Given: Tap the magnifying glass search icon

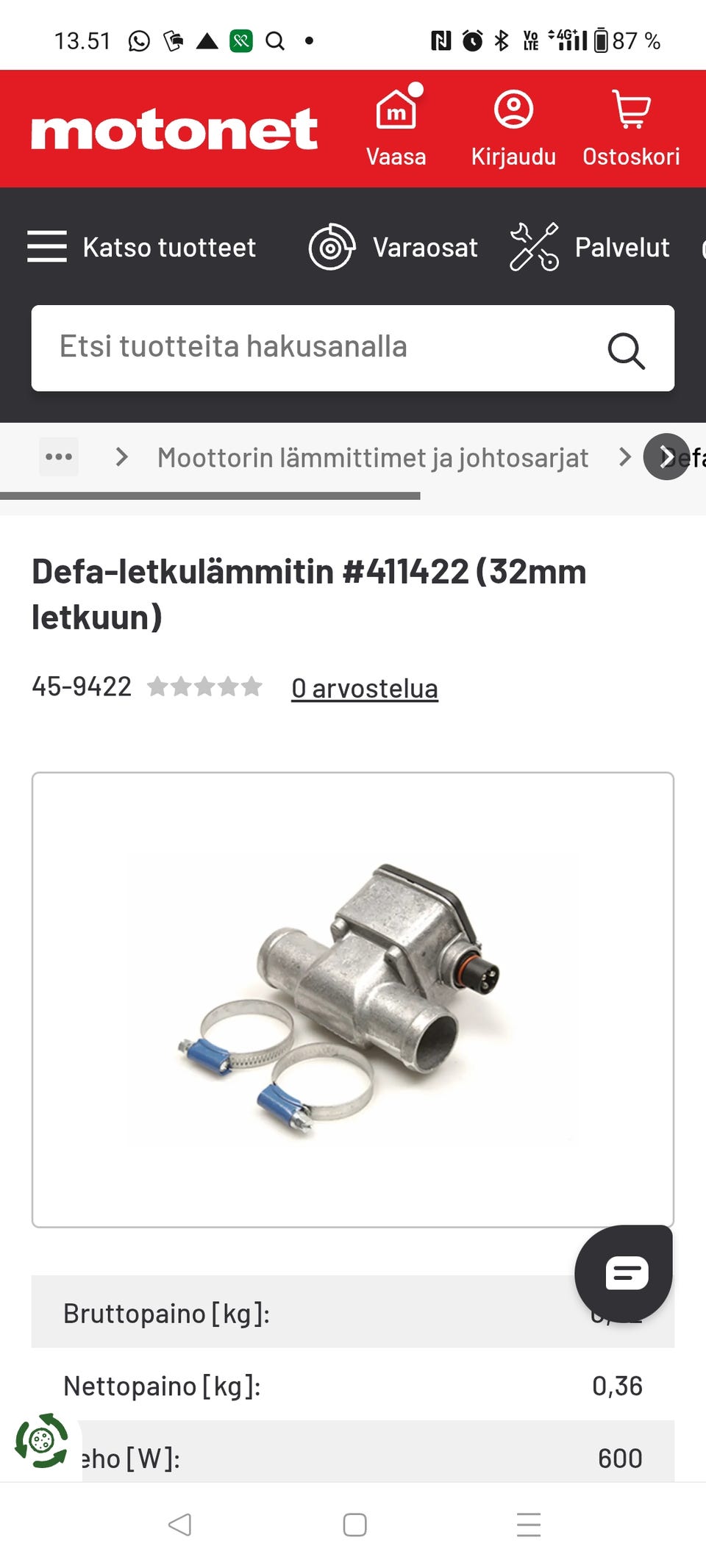Looking at the screenshot, I should tap(626, 349).
